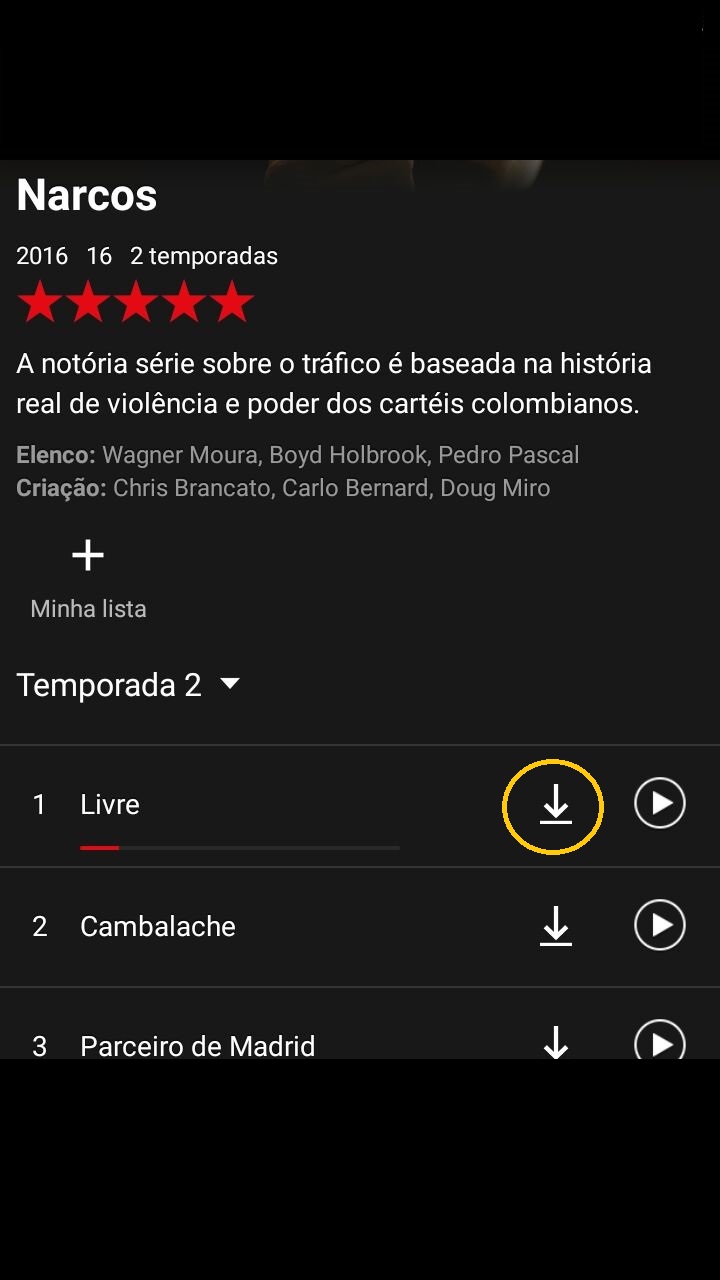Viewport: 720px width, 1280px height.
Task: Play episode 1 Livre
Action: tap(660, 803)
